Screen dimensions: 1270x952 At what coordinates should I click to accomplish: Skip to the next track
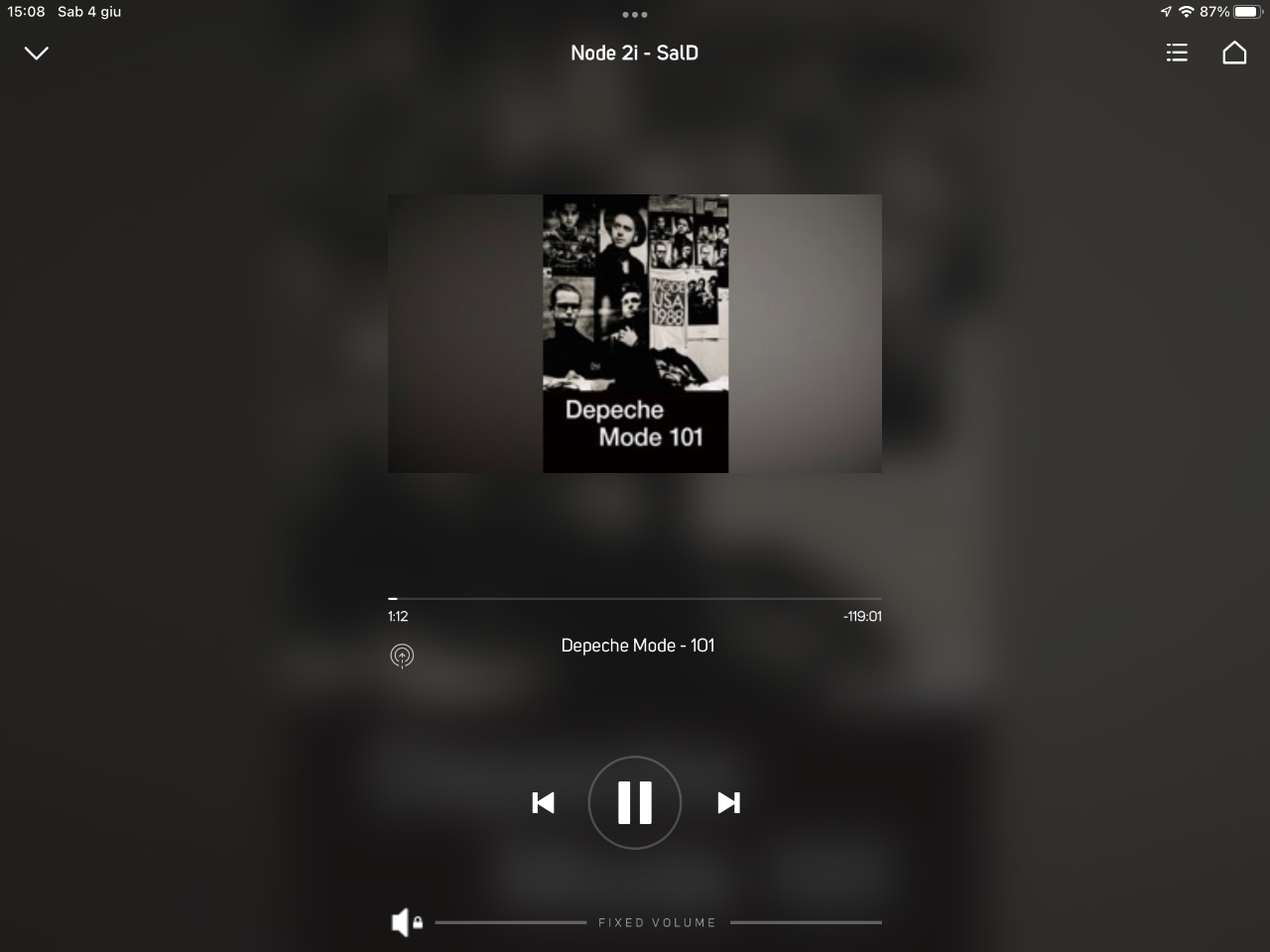point(728,802)
